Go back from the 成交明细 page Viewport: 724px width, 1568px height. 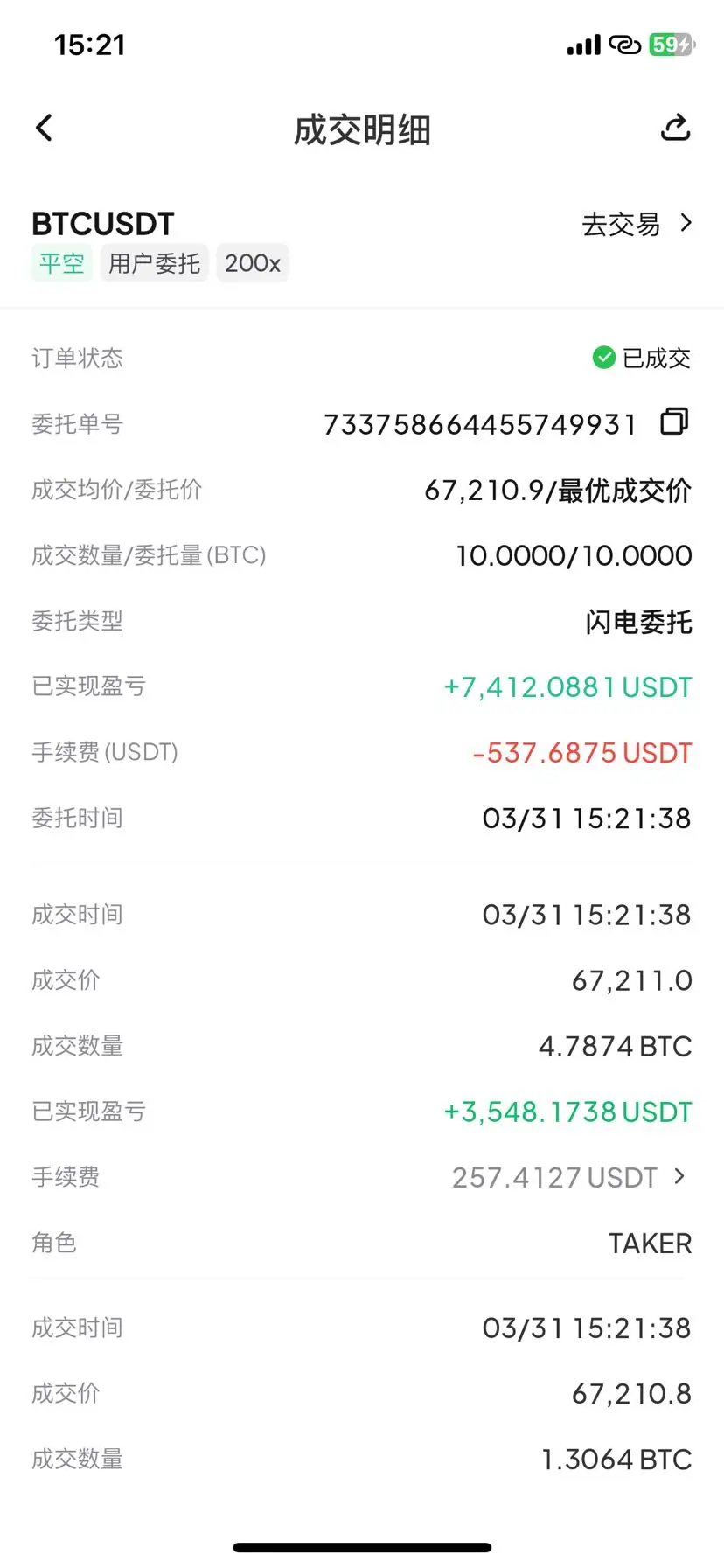pyautogui.click(x=45, y=129)
